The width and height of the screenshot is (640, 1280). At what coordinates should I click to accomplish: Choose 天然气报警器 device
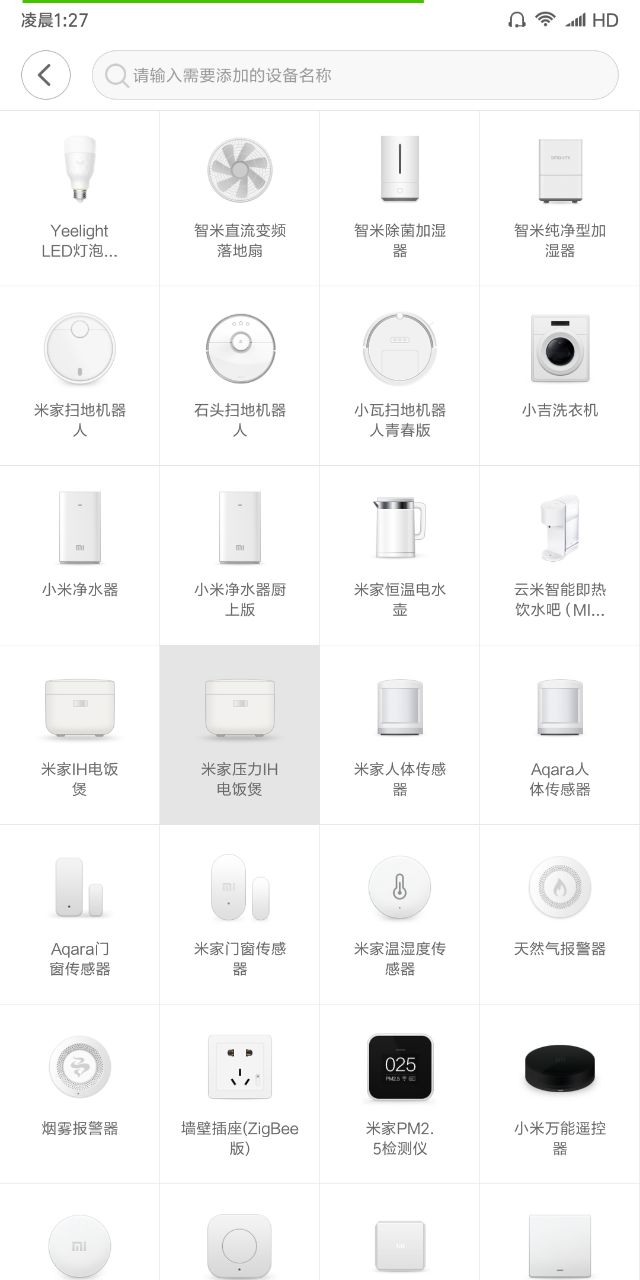pos(560,914)
